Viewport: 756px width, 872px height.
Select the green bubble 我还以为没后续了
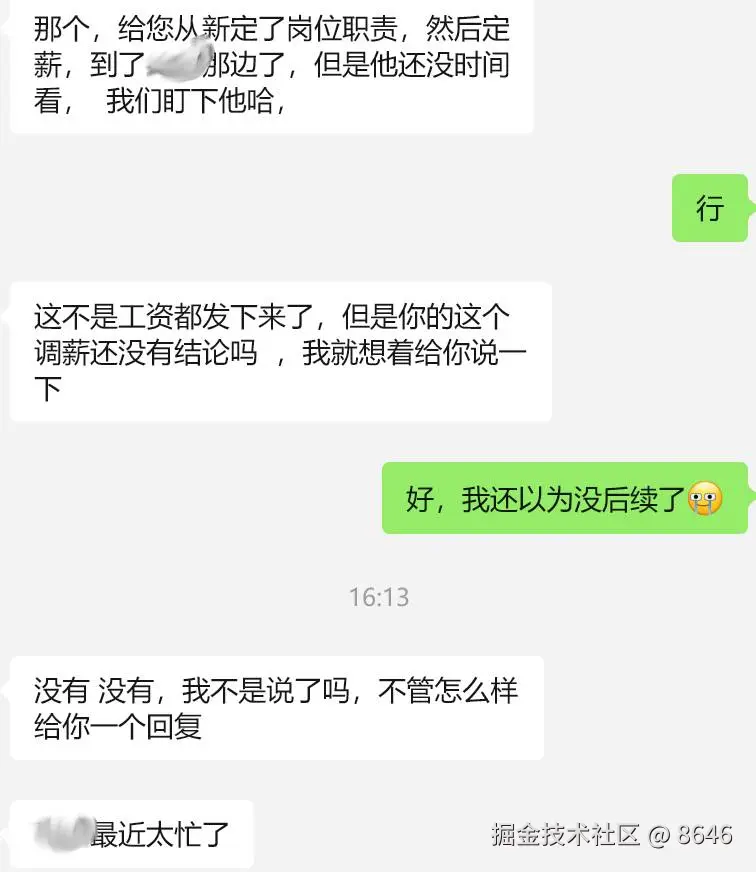pyautogui.click(x=565, y=498)
